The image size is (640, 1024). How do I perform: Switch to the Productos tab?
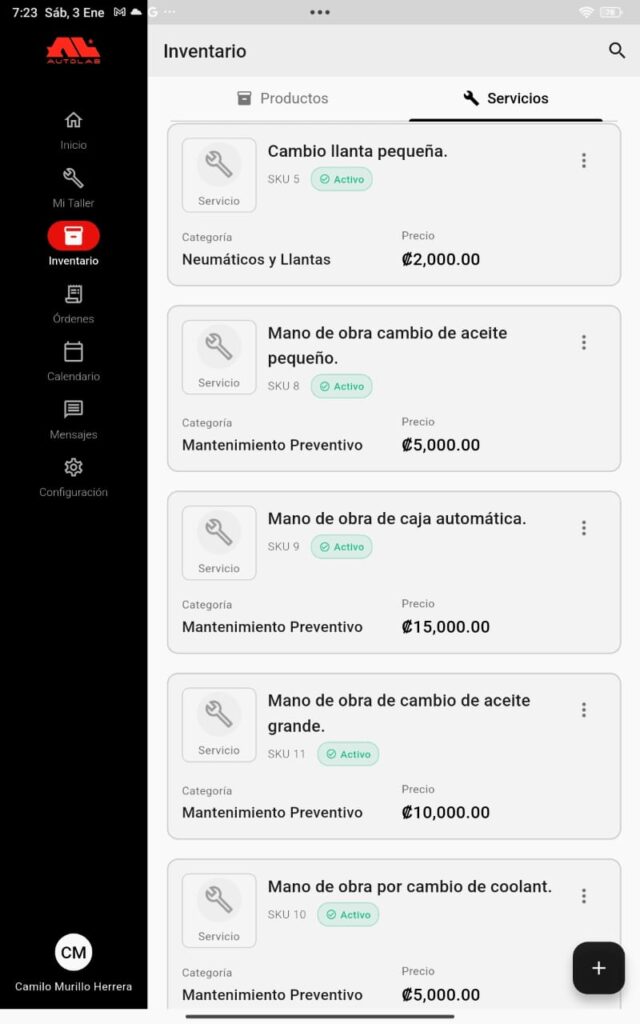283,98
